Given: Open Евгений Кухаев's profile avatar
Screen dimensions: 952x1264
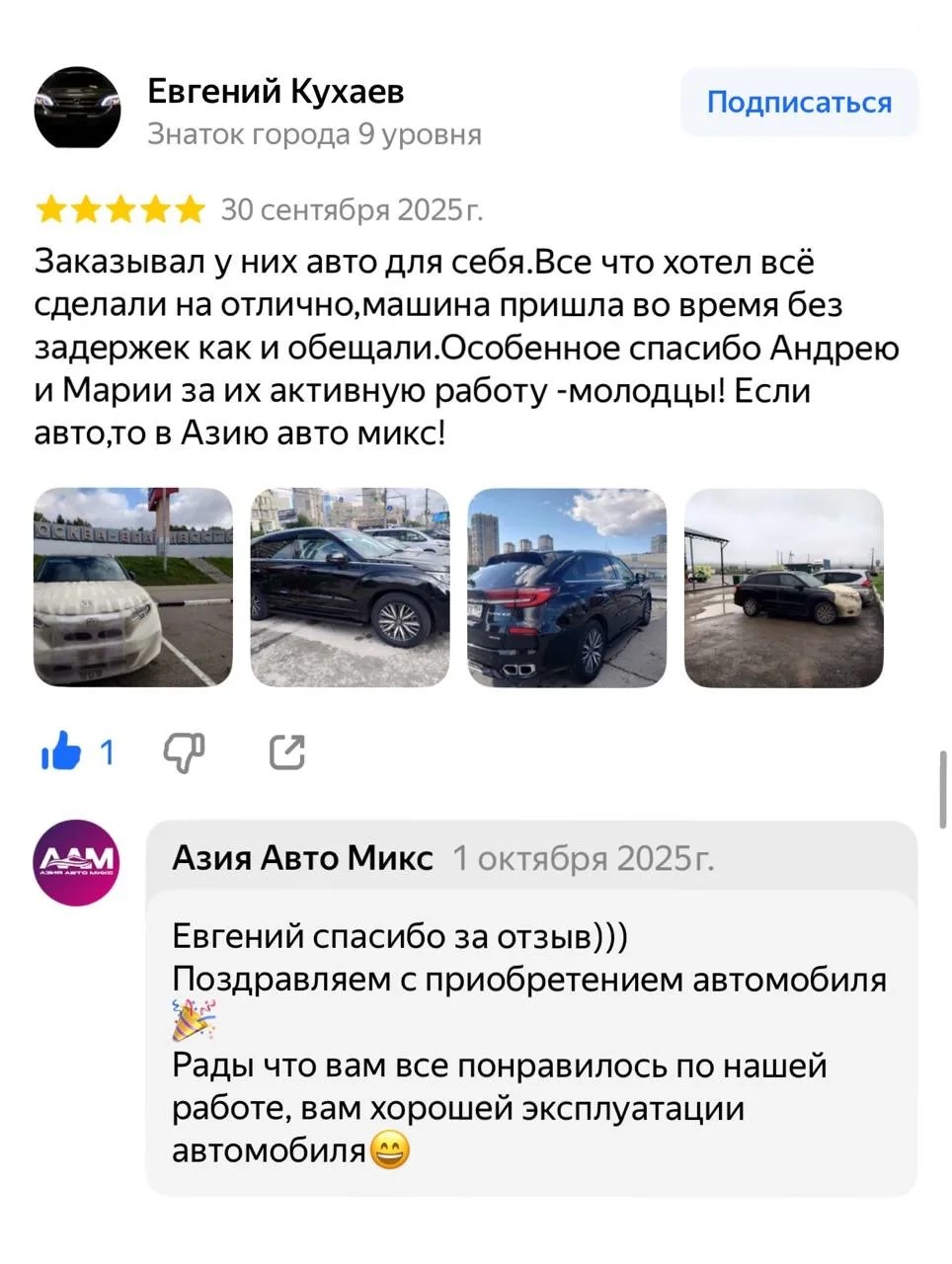Looking at the screenshot, I should coord(77,108).
